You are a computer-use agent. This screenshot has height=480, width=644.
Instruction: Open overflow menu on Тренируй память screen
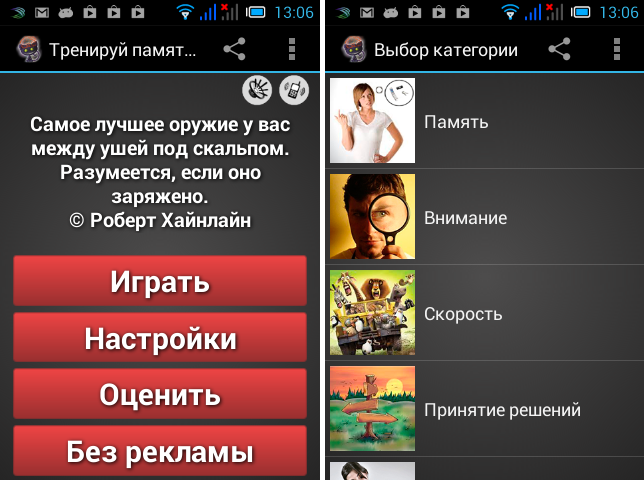[x=292, y=49]
